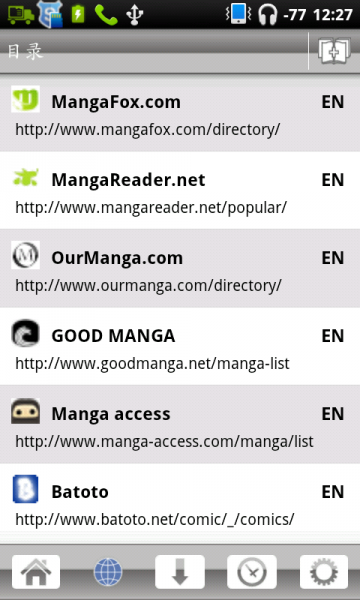Open the OurManga.com directory
Image resolution: width=360 pixels, height=600 pixels.
[180, 269]
